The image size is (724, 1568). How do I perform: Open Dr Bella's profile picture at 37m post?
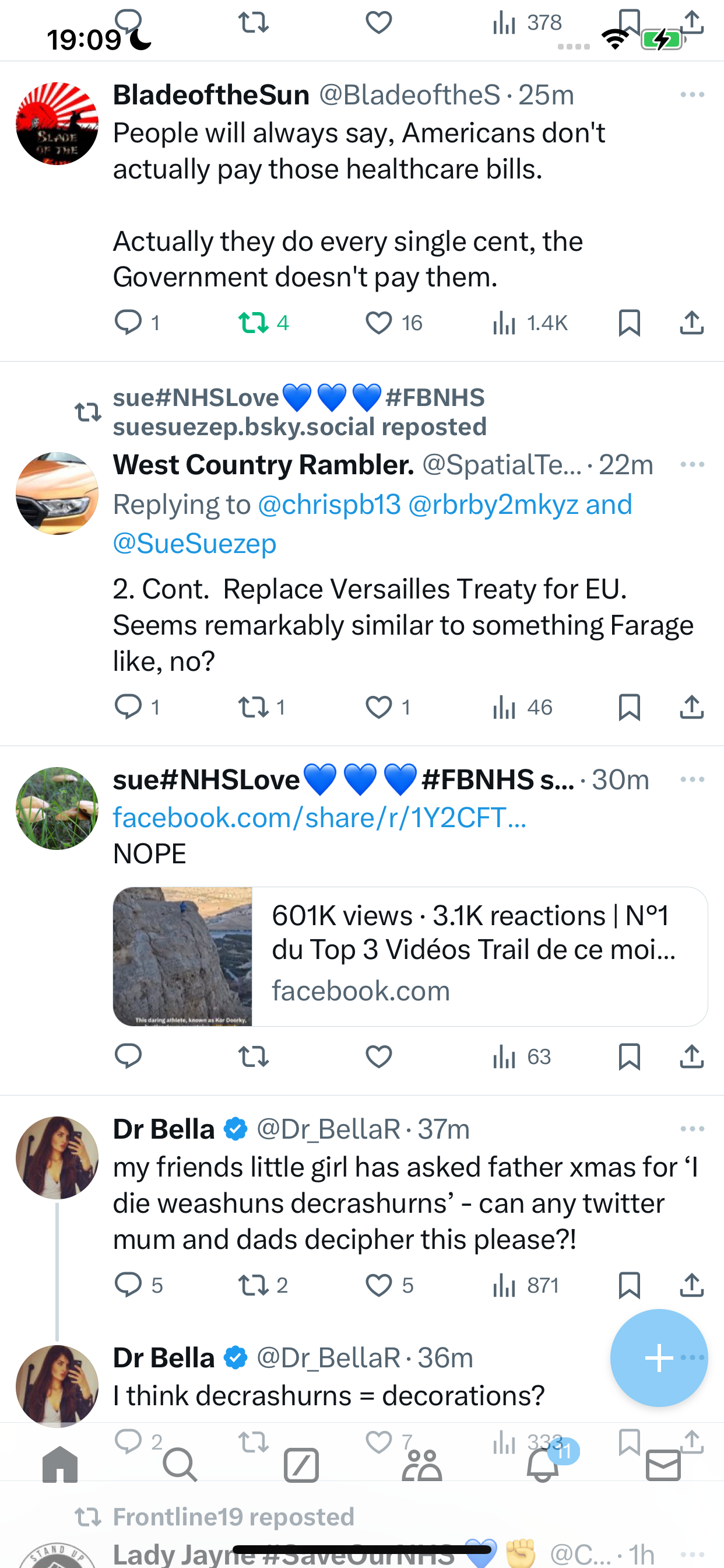(x=57, y=1158)
